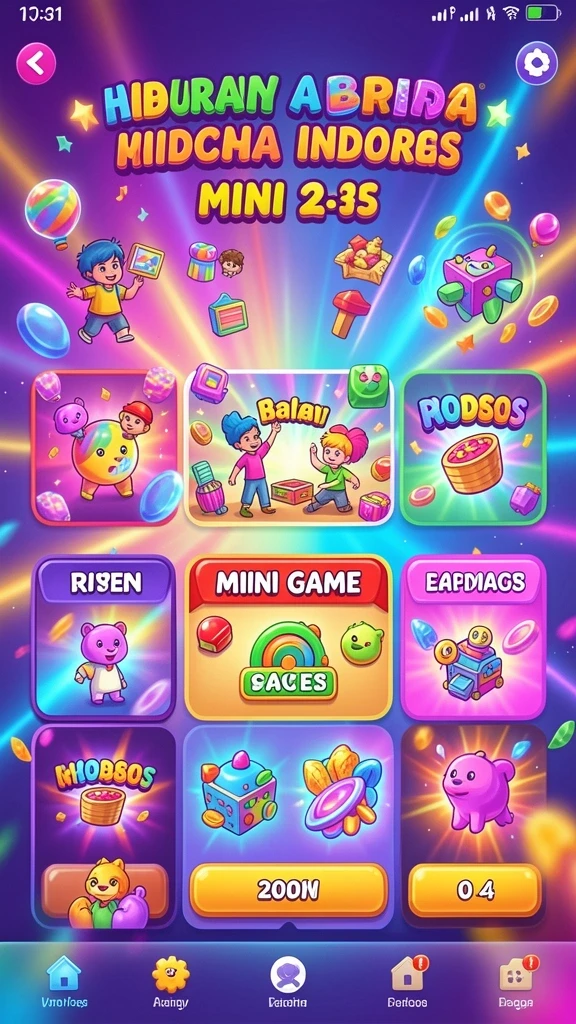Open the pink EAPDIAGS card
576x1024 pixels.
point(473,637)
